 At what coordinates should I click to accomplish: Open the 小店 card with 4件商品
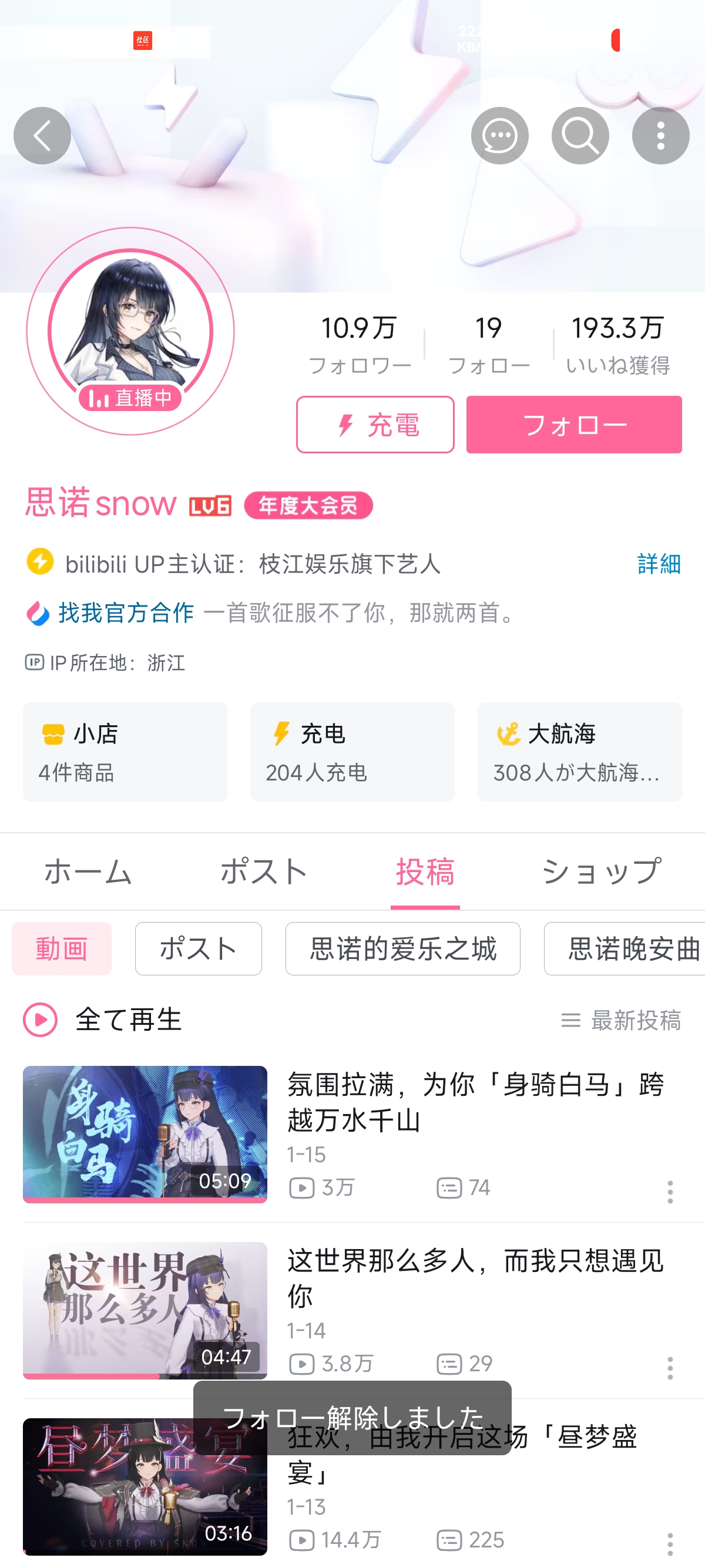(x=125, y=752)
